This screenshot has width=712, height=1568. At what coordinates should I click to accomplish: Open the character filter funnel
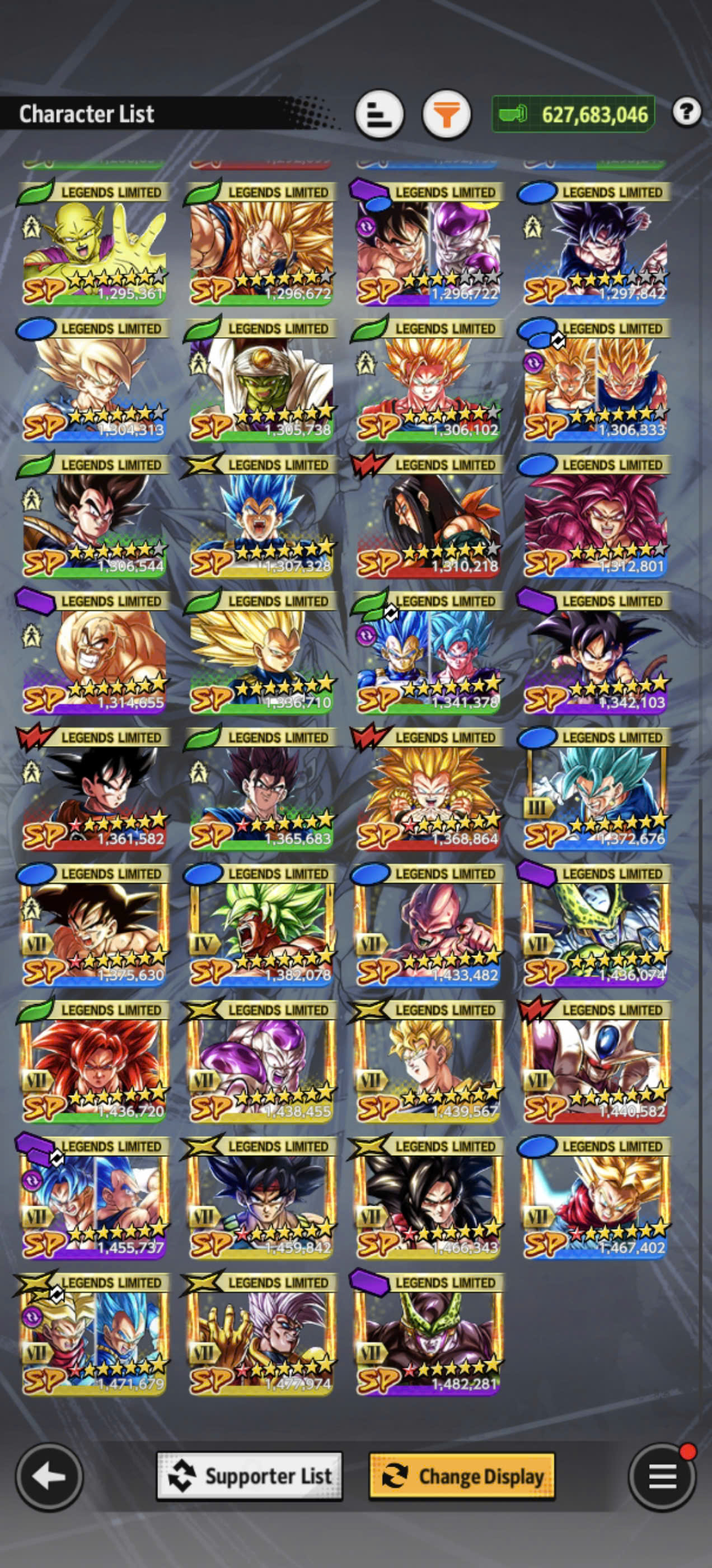[x=447, y=114]
